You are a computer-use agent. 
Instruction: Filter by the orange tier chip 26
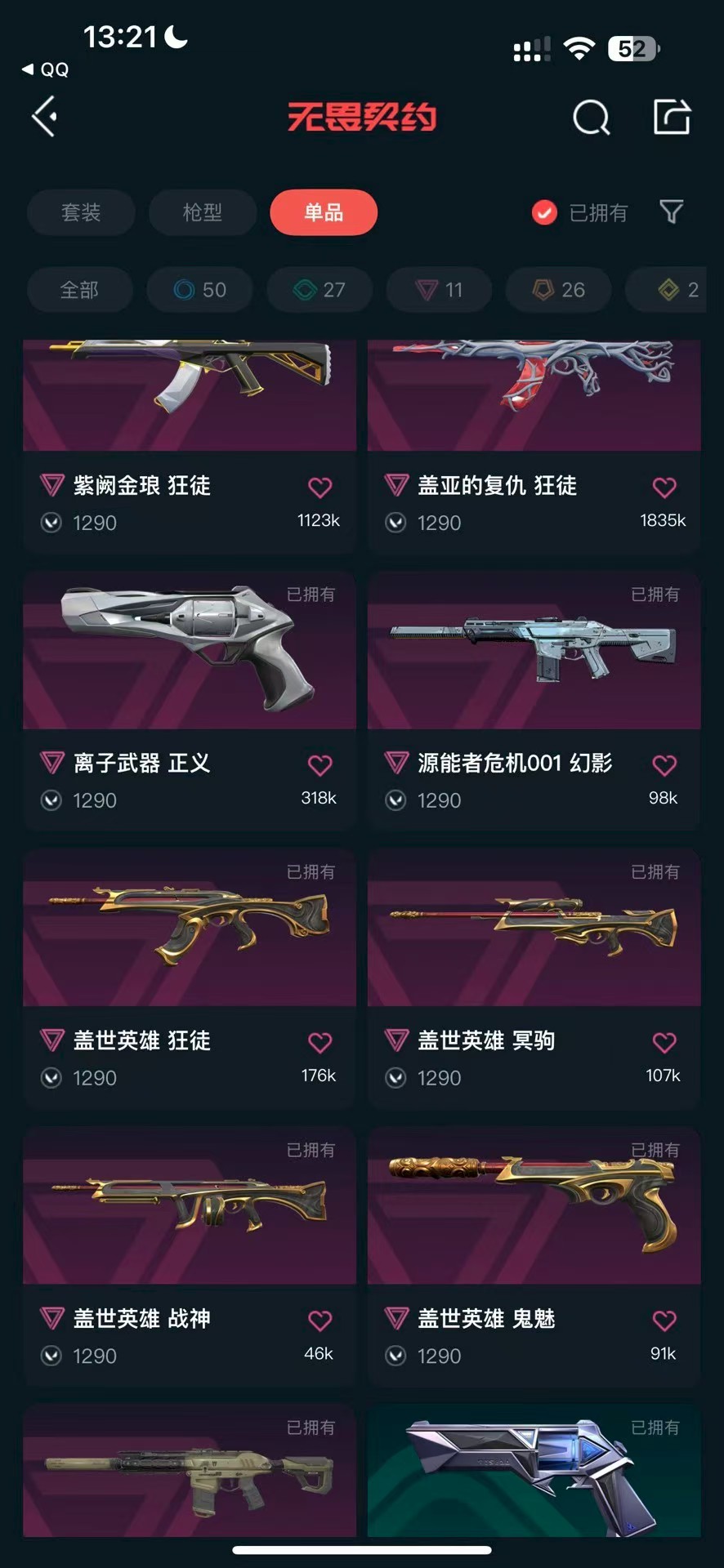(x=559, y=290)
